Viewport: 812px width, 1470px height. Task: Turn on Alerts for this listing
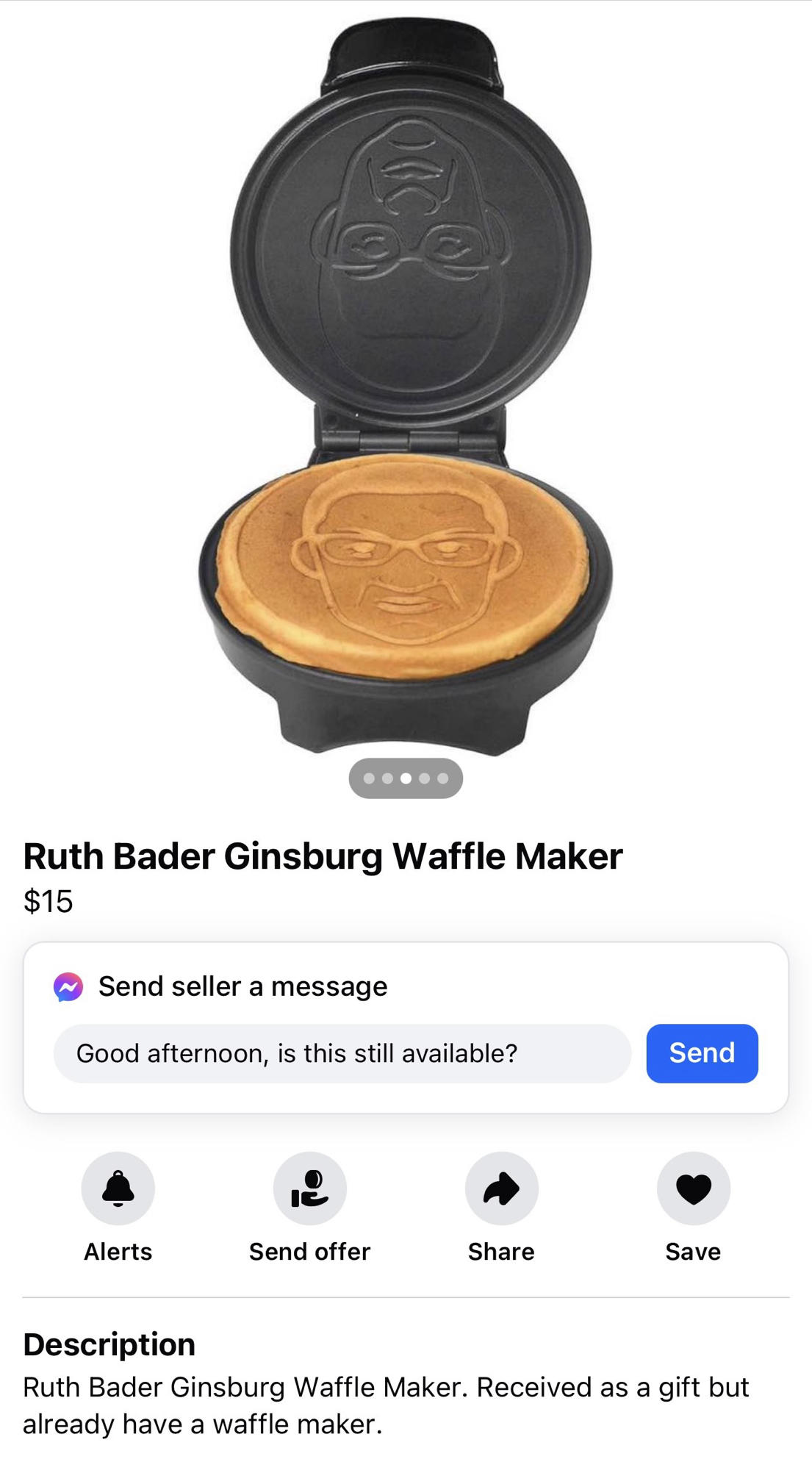118,1188
